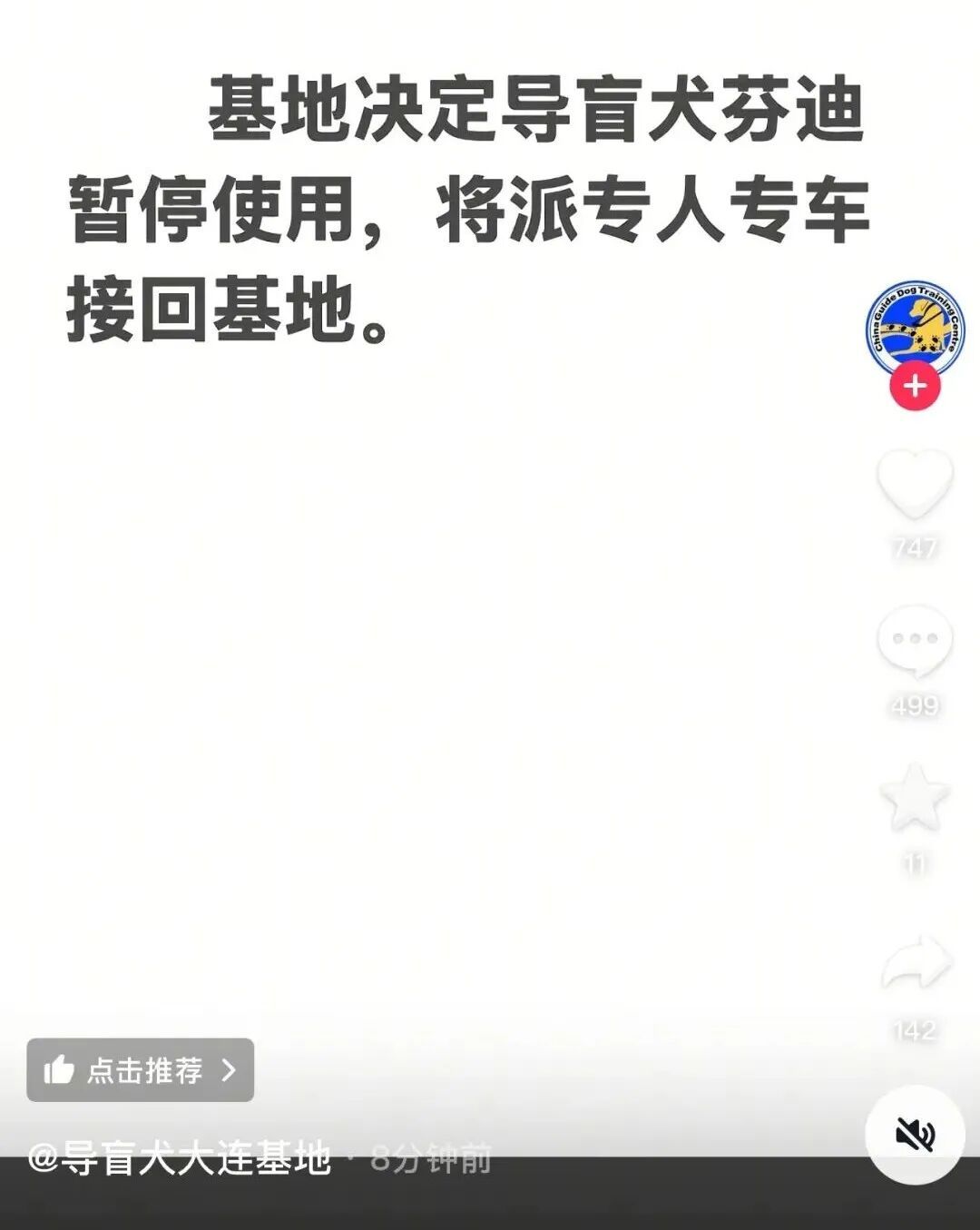The height and width of the screenshot is (1230, 980).
Task: Open the comments bubble
Action: tap(915, 641)
